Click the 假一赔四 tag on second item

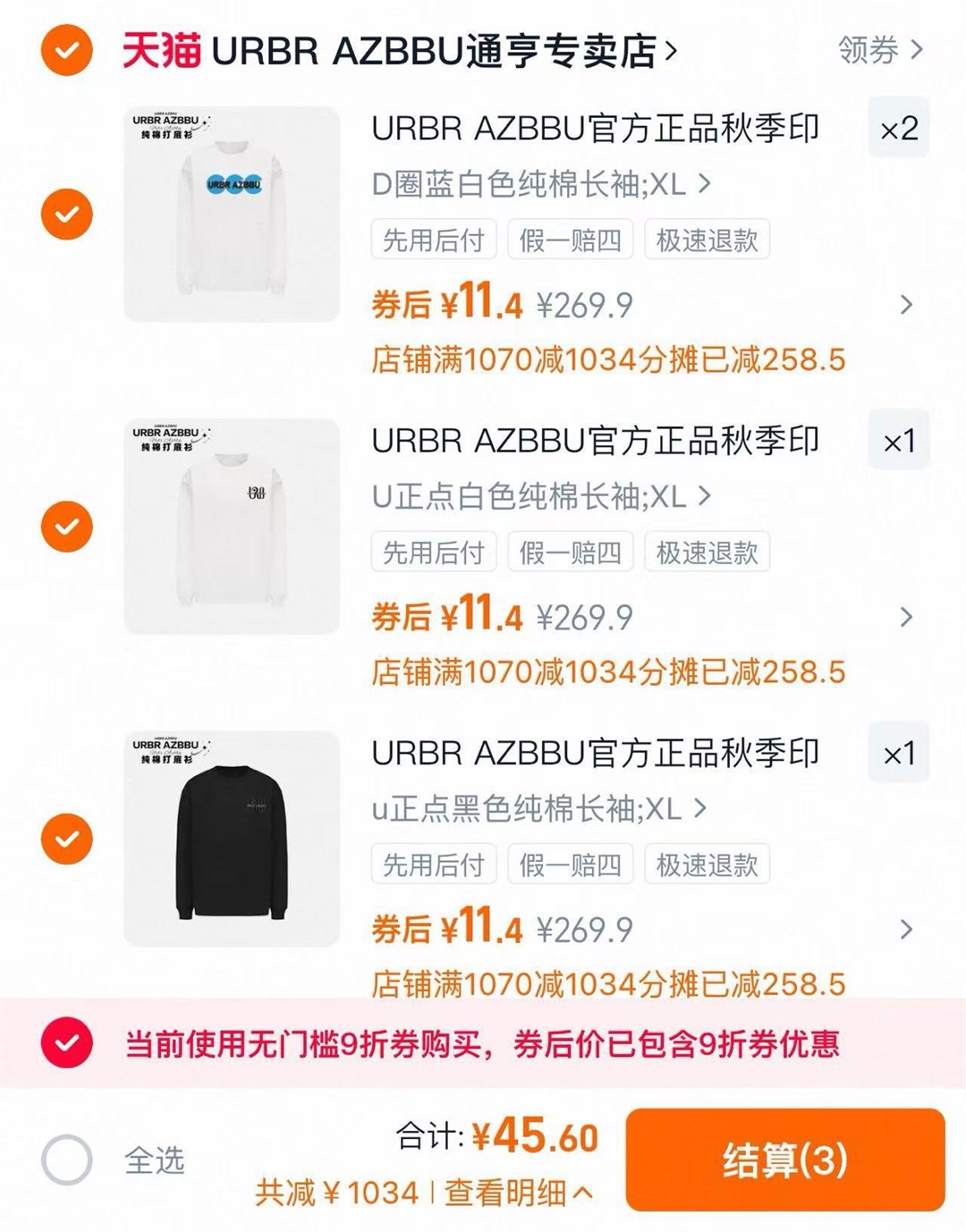point(571,552)
